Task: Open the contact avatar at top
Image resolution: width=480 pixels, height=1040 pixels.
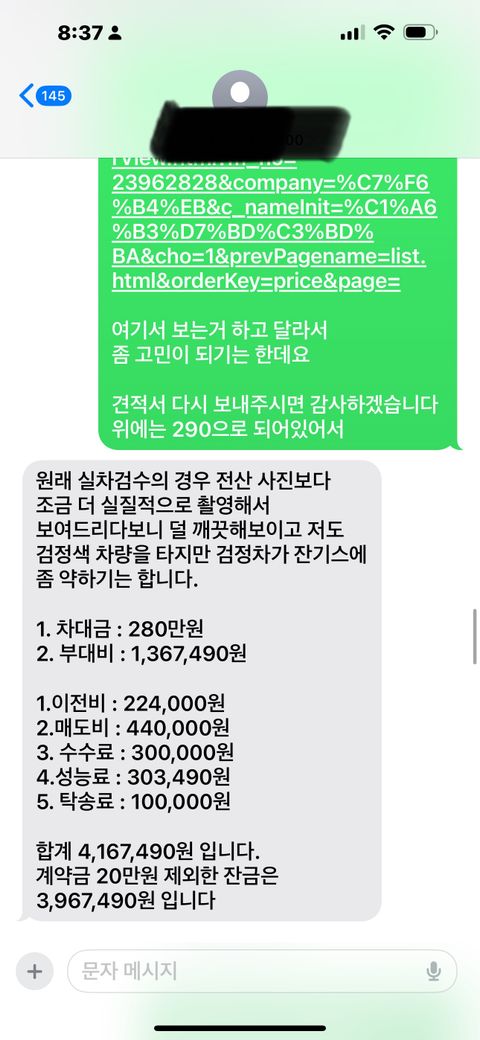Action: (x=240, y=93)
